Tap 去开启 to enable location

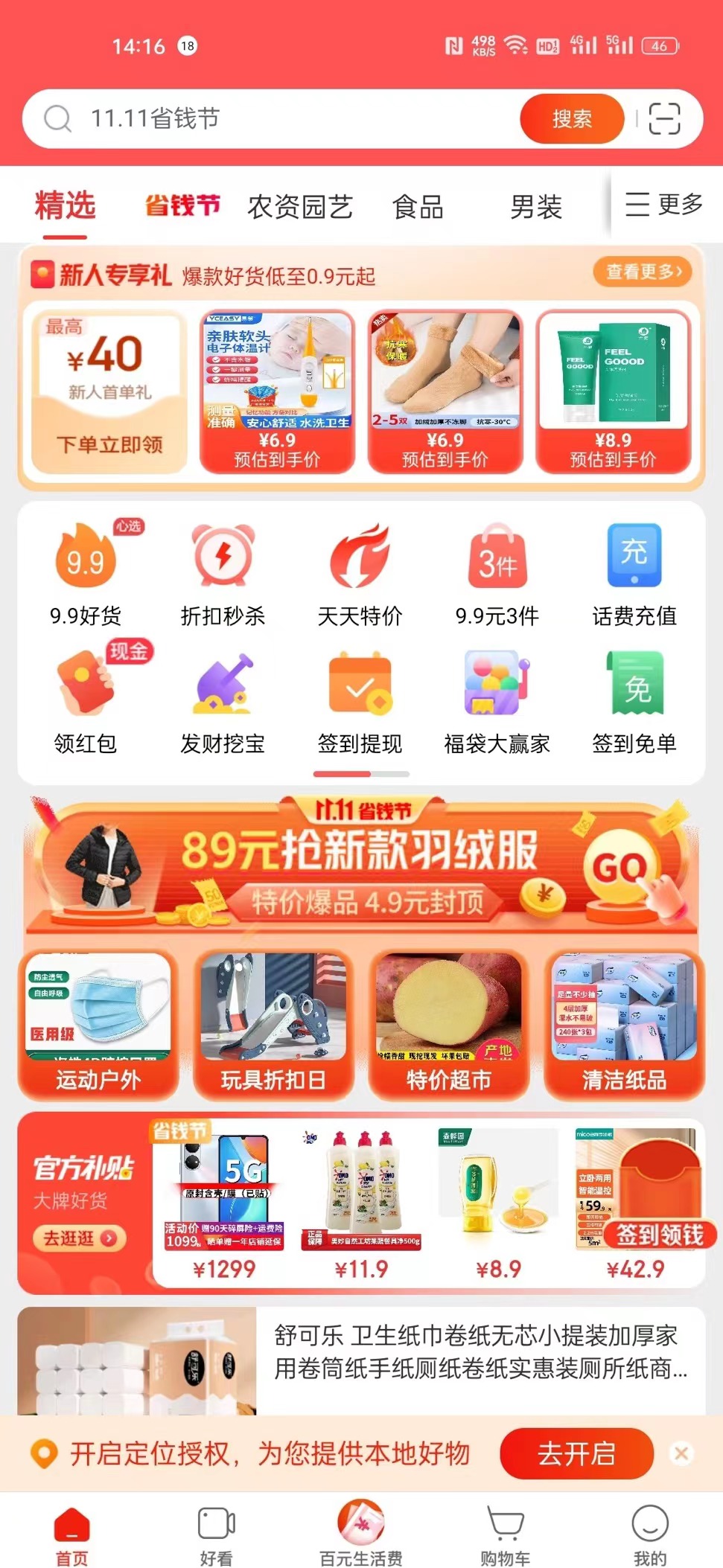point(576,1453)
